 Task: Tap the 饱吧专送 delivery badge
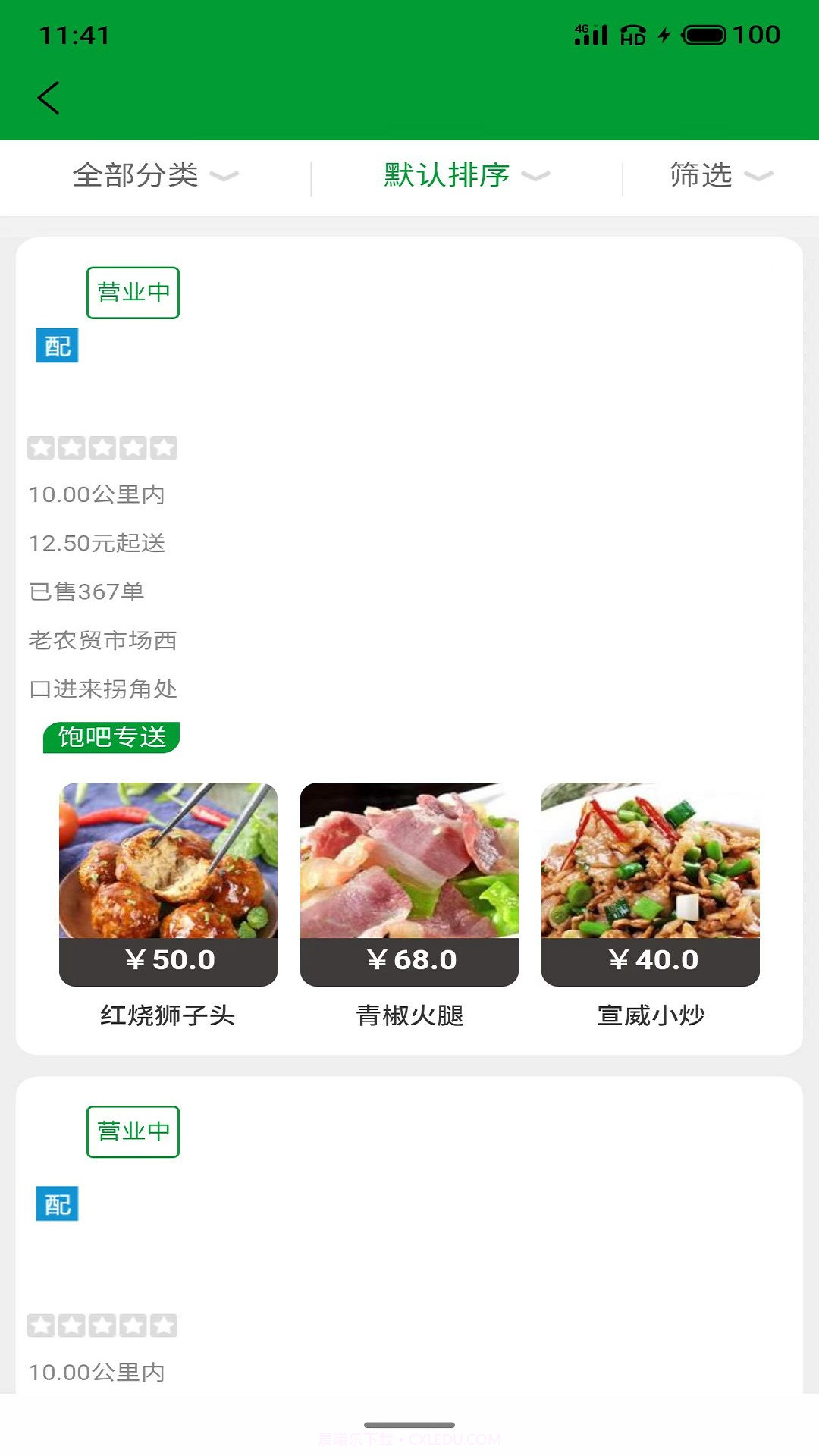[111, 735]
